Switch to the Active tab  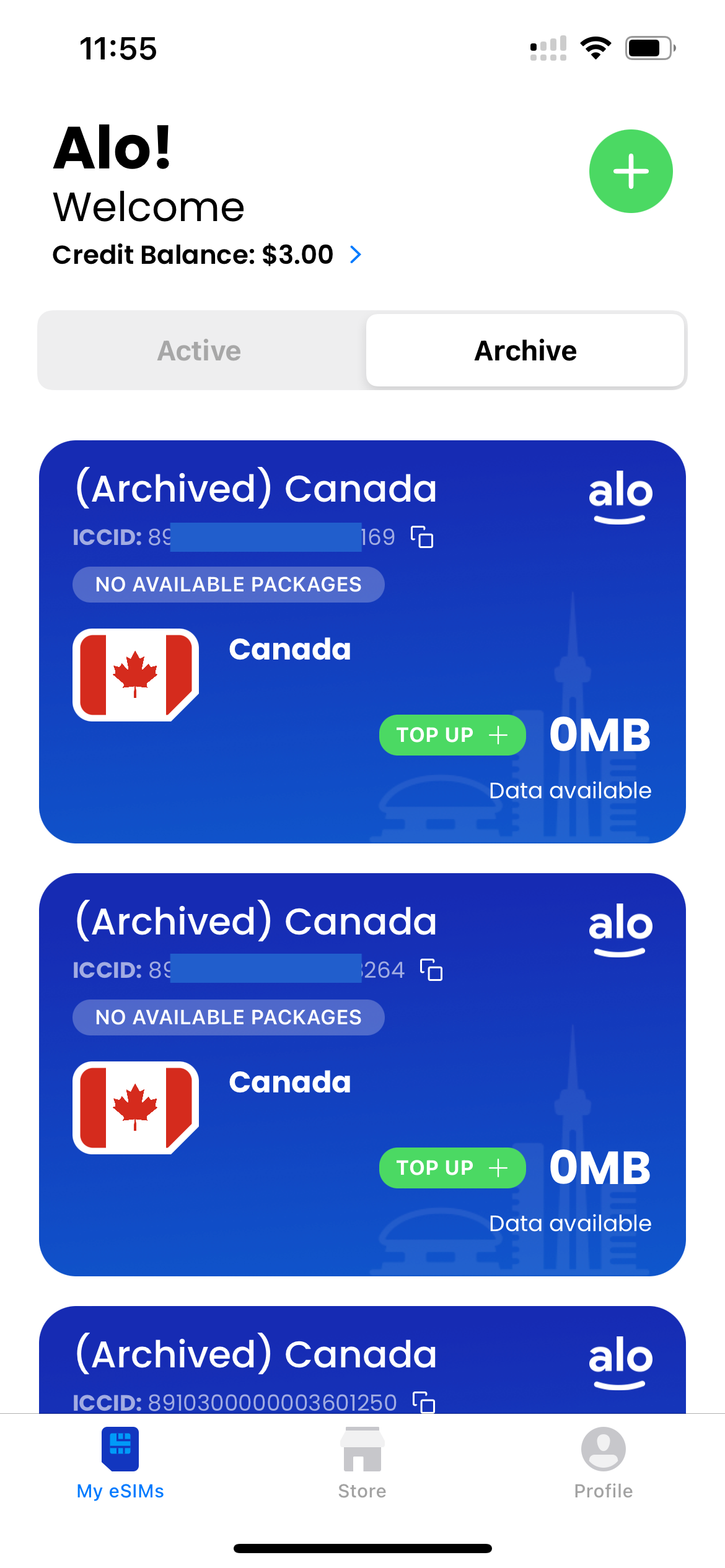click(200, 351)
